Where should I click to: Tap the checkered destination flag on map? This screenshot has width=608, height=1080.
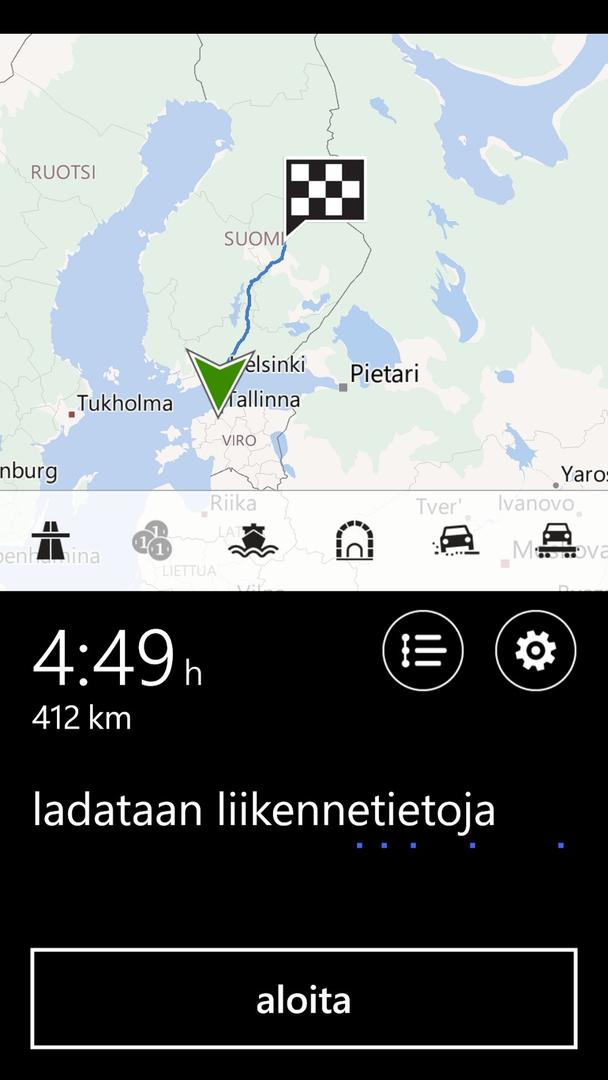[325, 190]
